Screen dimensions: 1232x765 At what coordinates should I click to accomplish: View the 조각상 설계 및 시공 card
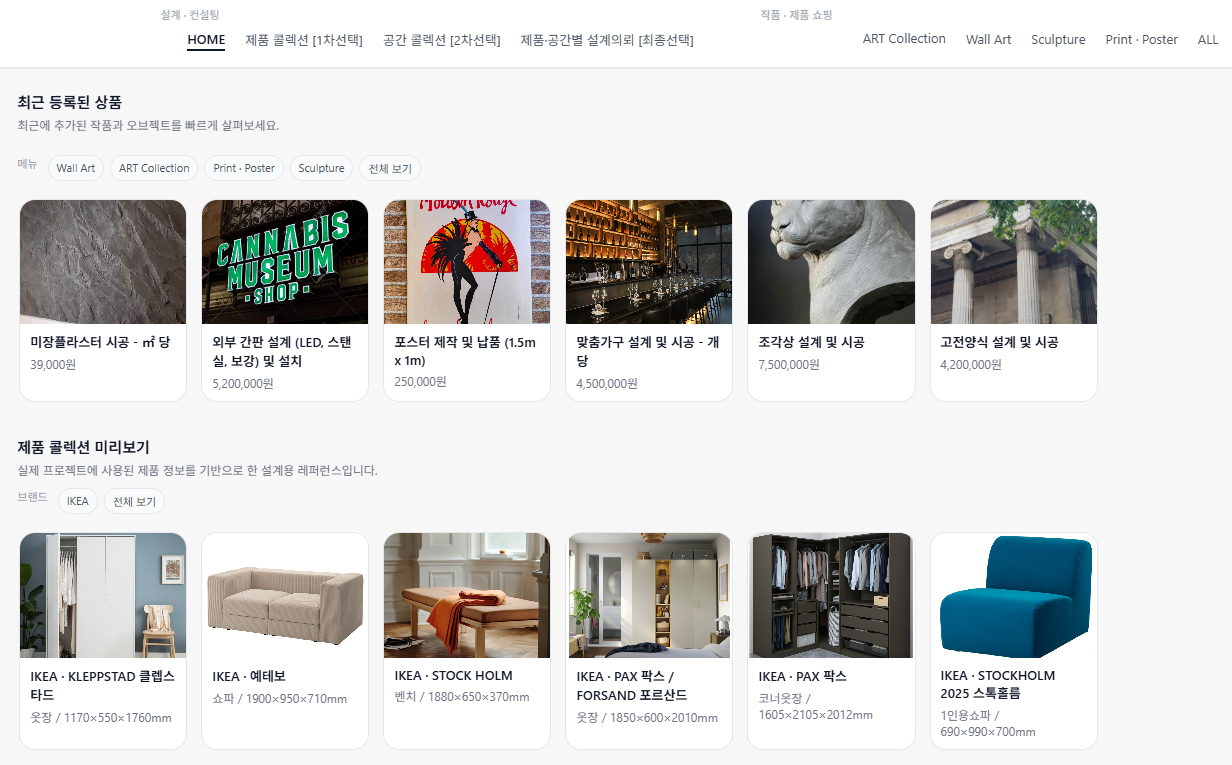pos(831,300)
